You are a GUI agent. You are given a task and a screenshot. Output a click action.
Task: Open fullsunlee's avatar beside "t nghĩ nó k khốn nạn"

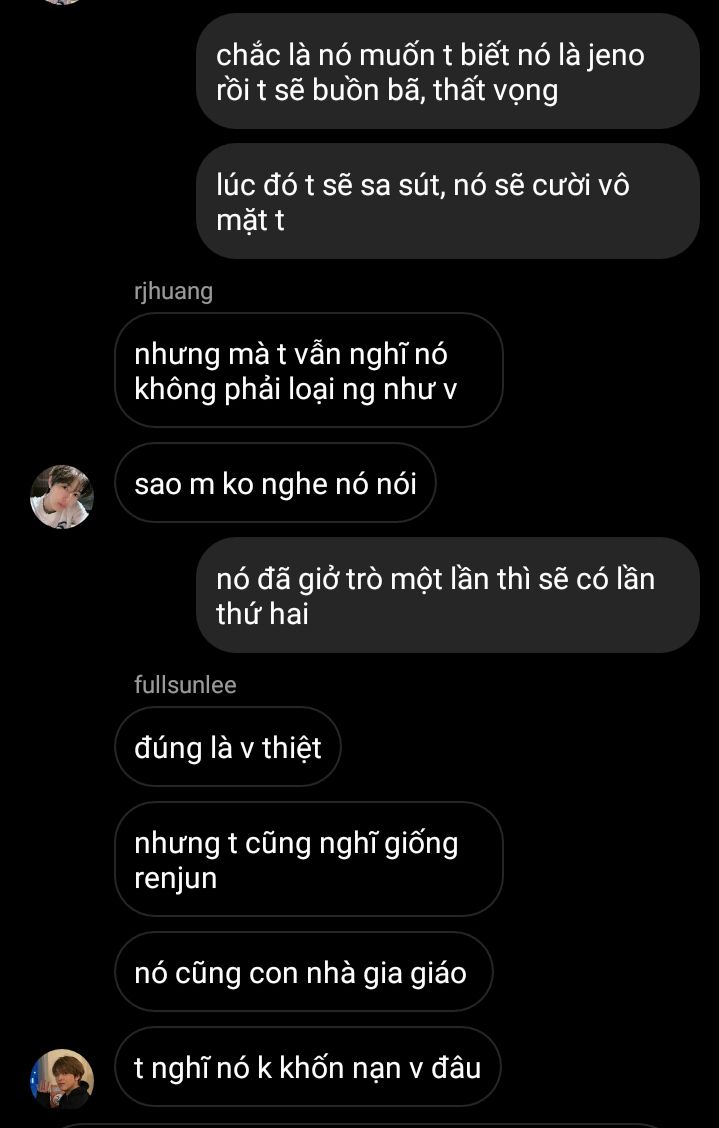click(x=62, y=1079)
